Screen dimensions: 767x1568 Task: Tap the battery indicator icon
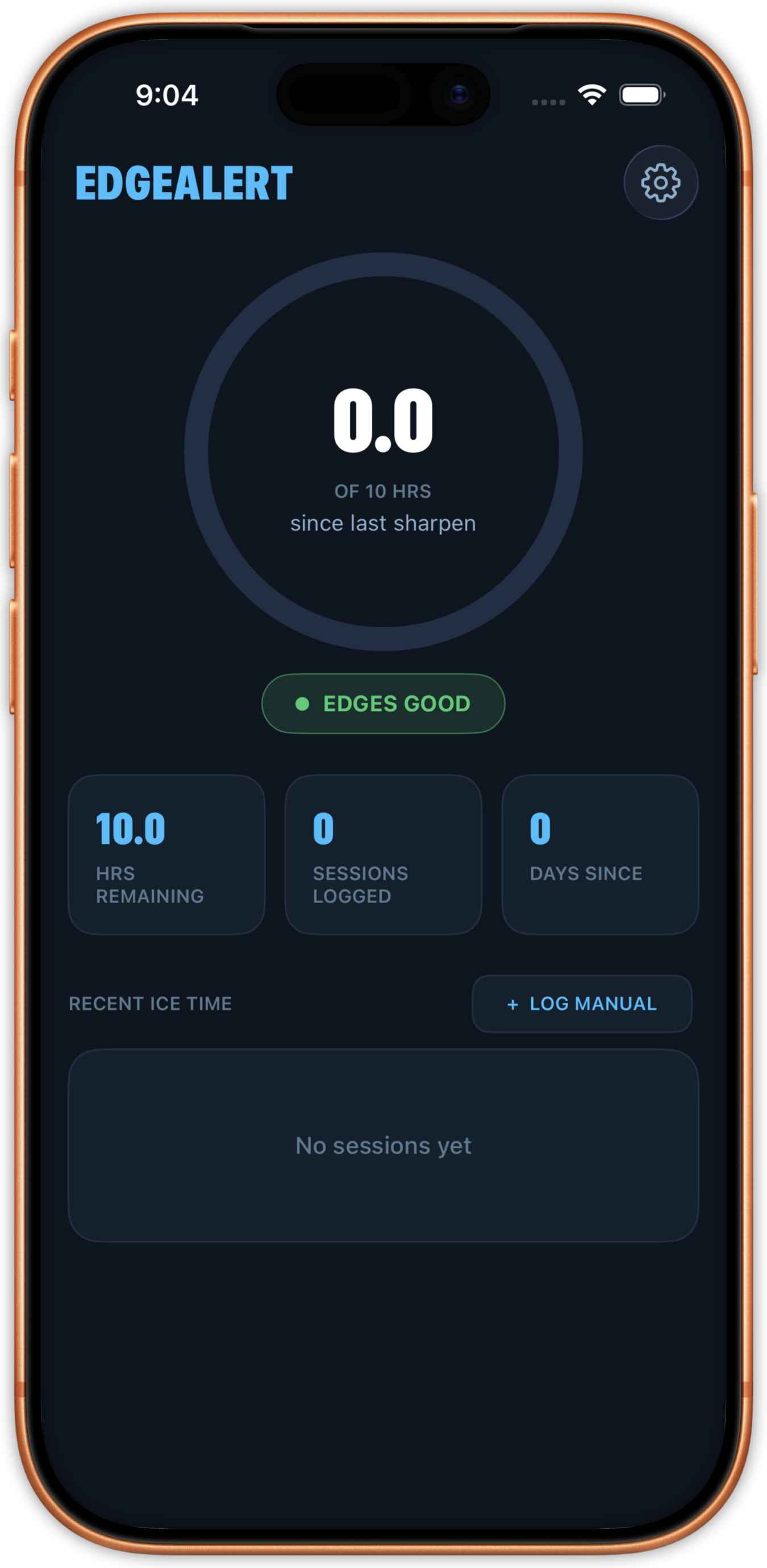(x=642, y=94)
